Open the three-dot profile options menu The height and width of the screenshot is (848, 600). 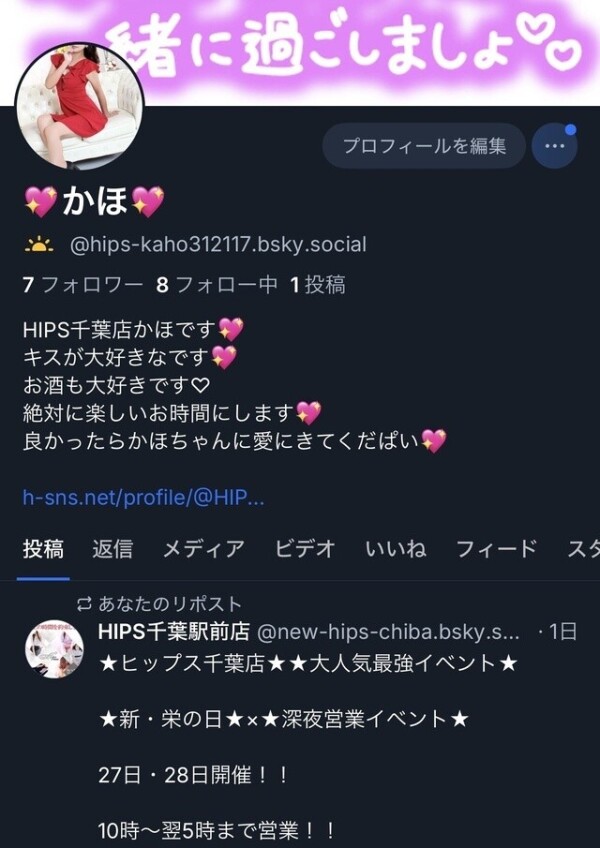[x=554, y=146]
